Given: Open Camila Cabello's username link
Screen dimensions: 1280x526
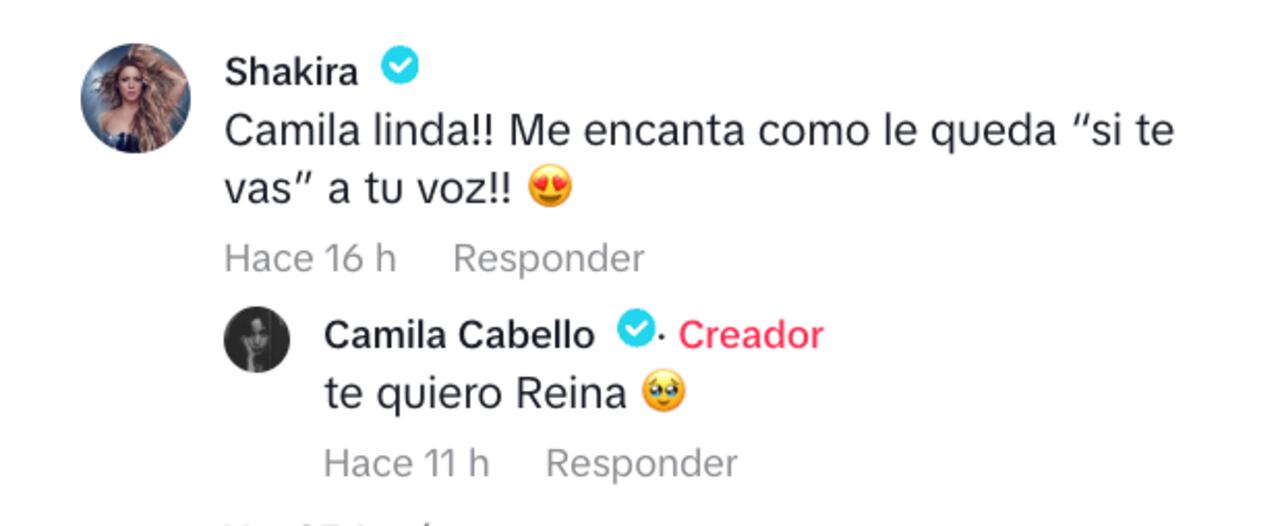Looking at the screenshot, I should [x=459, y=335].
